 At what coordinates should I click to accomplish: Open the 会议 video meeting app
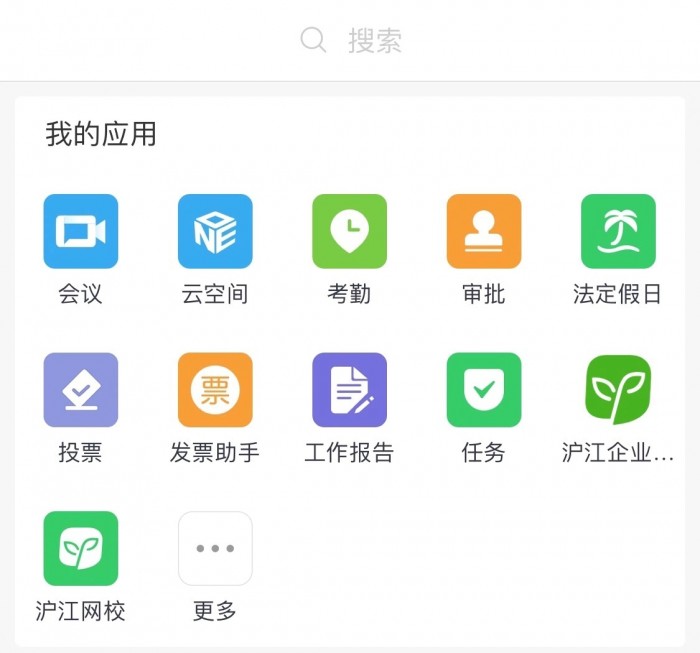pos(80,232)
